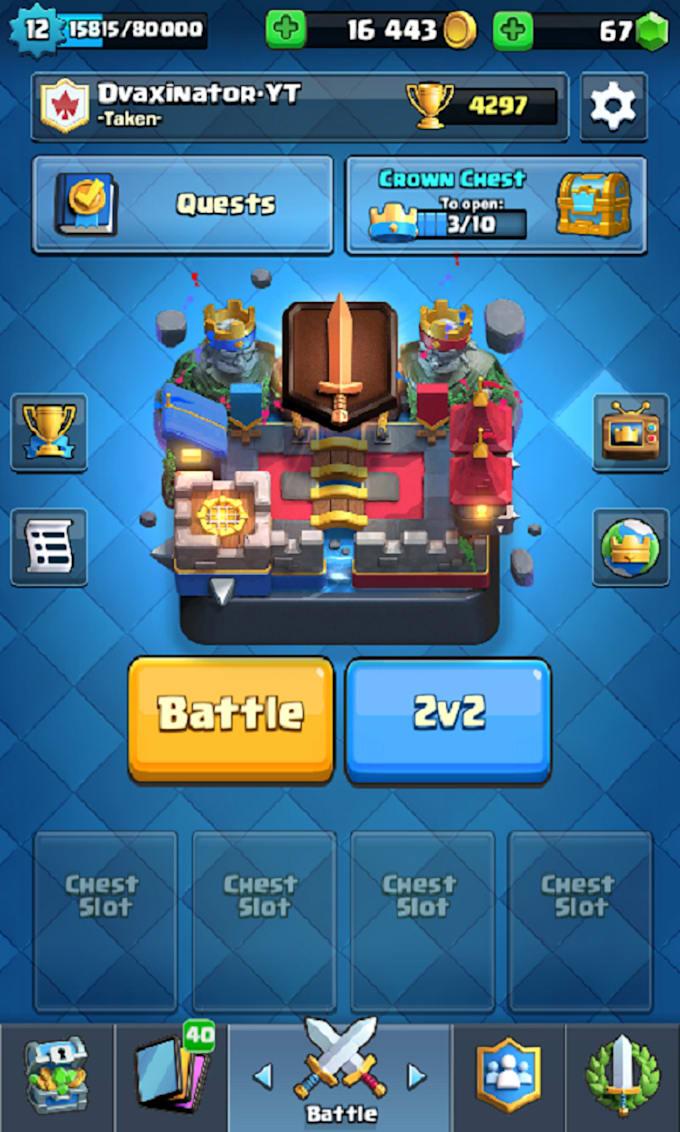
Task: Tap the arena emblem with the sword
Action: 340,362
